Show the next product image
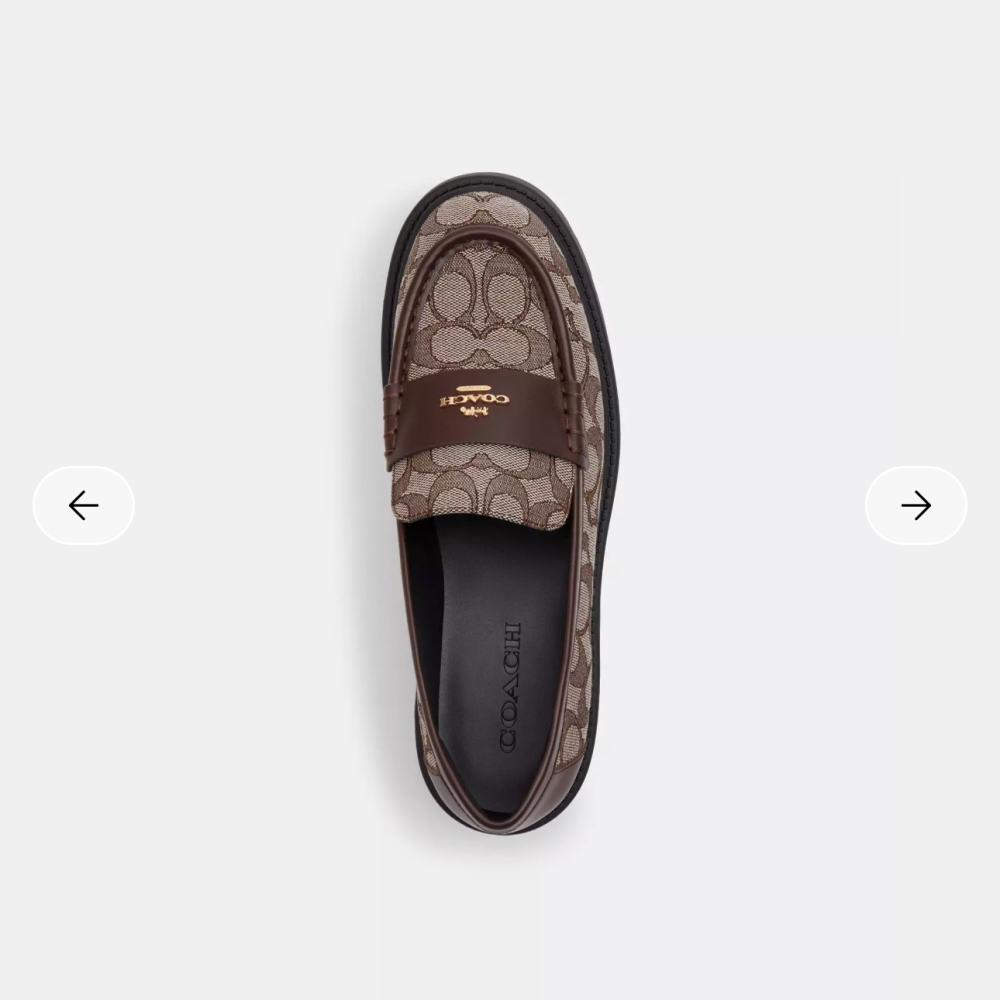The image size is (1000, 1000). 915,506
